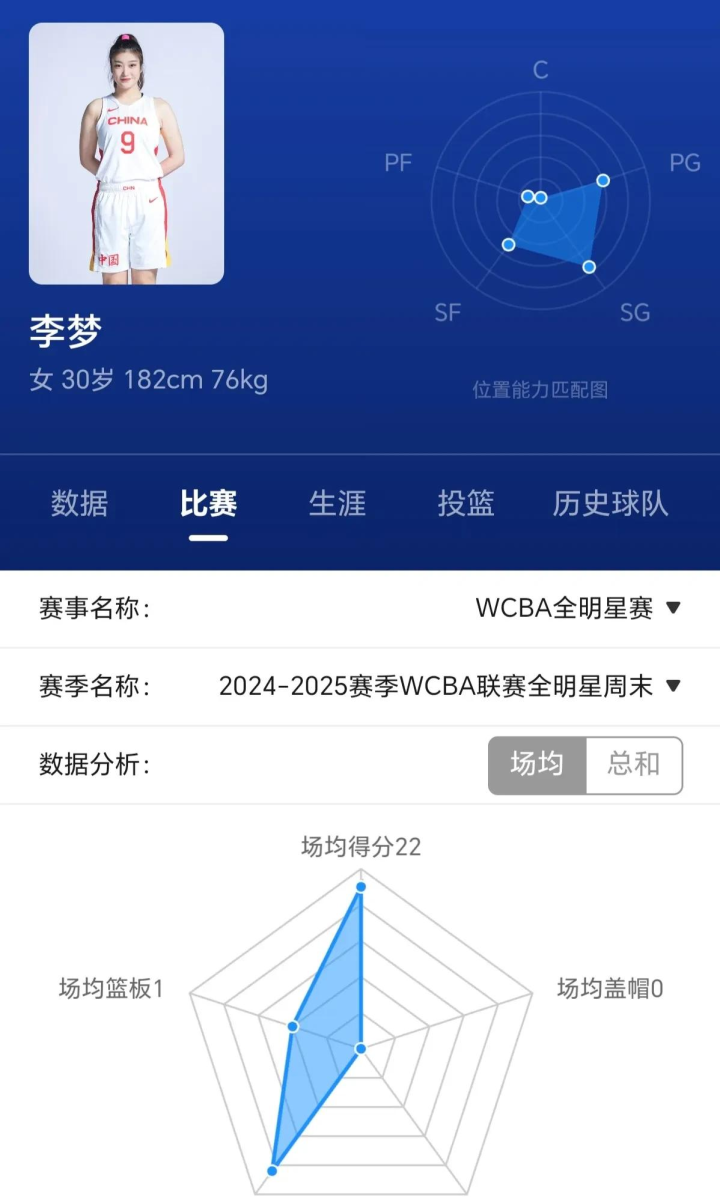Switch to the 数据 tab
Image resolution: width=720 pixels, height=1202 pixels.
(79, 503)
